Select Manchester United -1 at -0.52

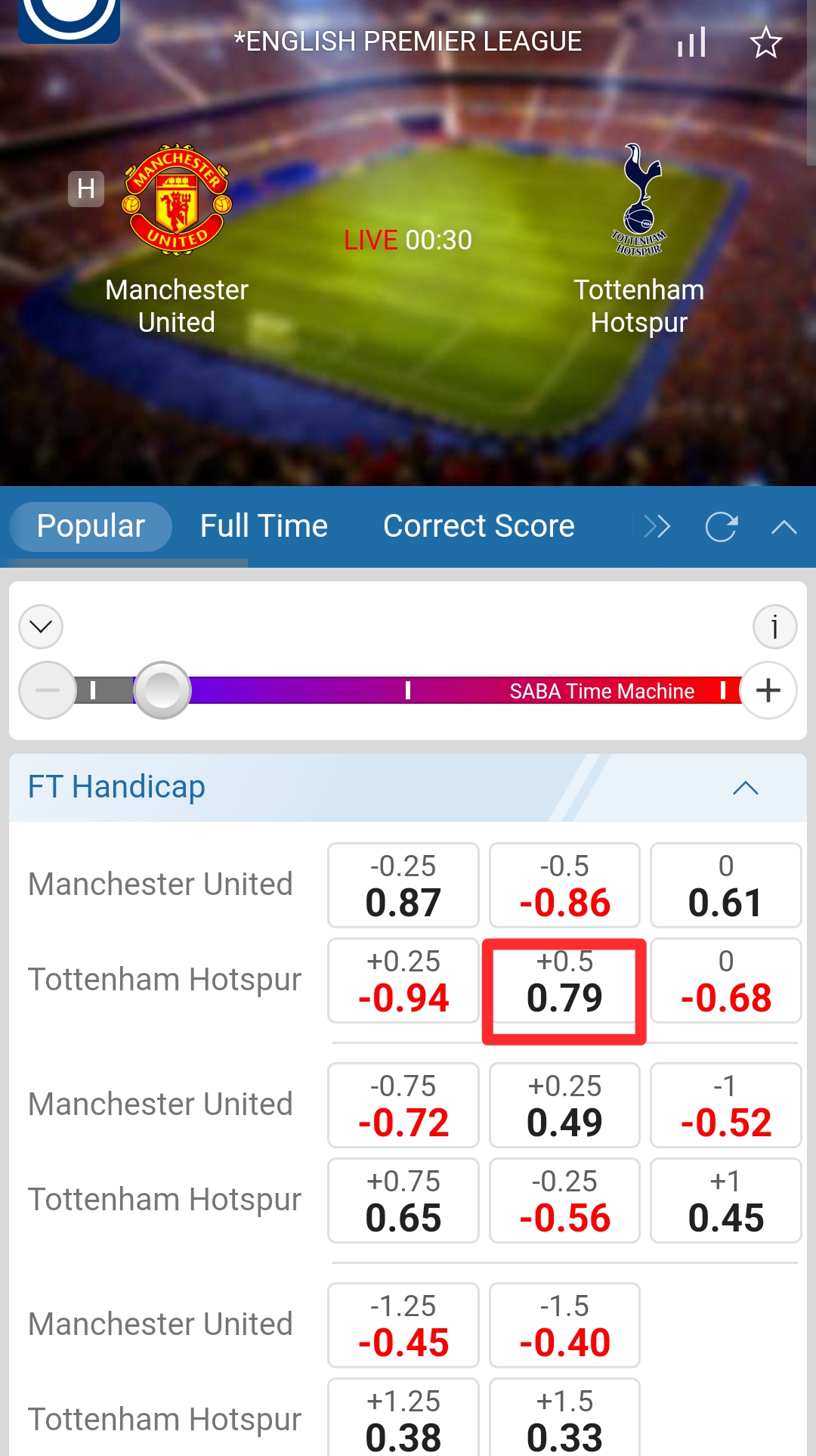[x=725, y=1105]
